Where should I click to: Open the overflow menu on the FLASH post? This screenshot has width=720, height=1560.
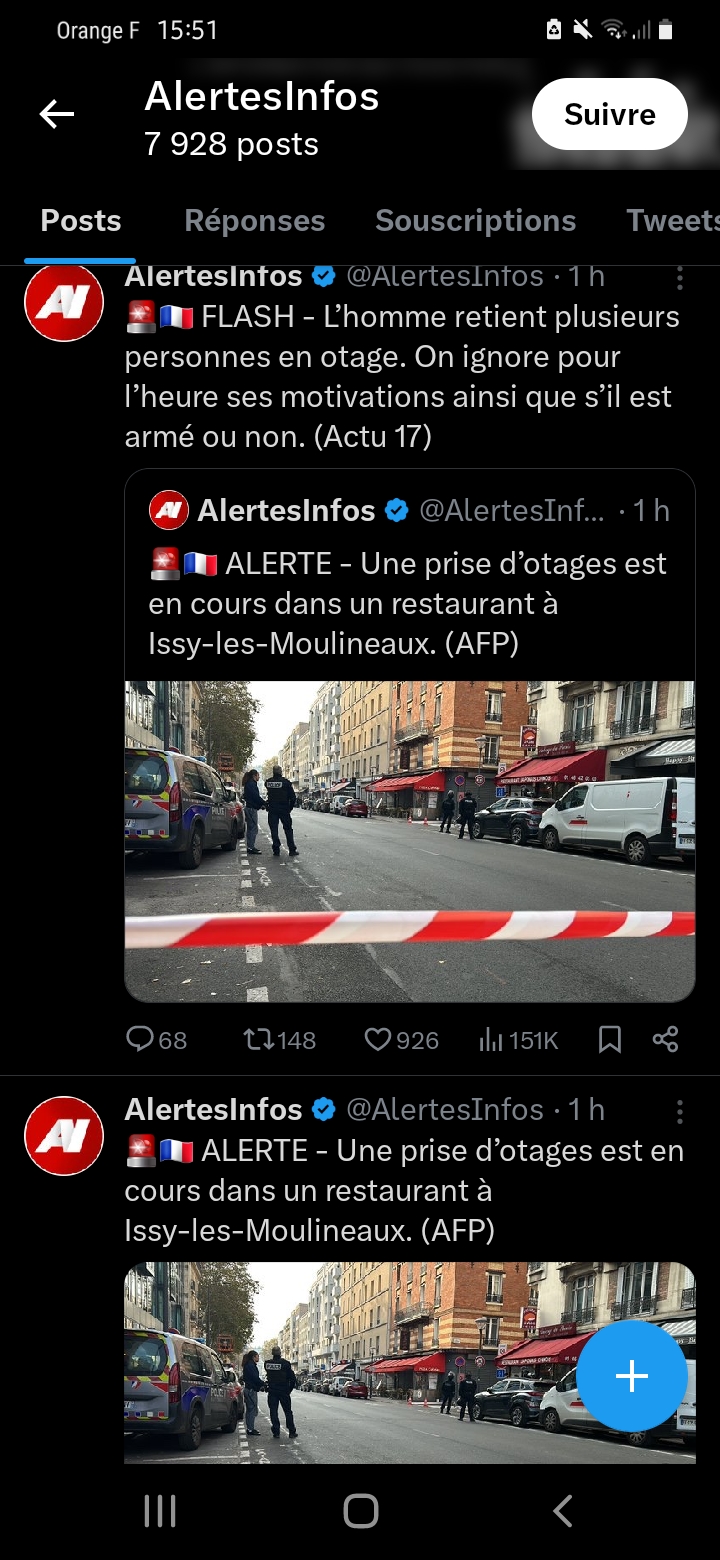coord(680,277)
